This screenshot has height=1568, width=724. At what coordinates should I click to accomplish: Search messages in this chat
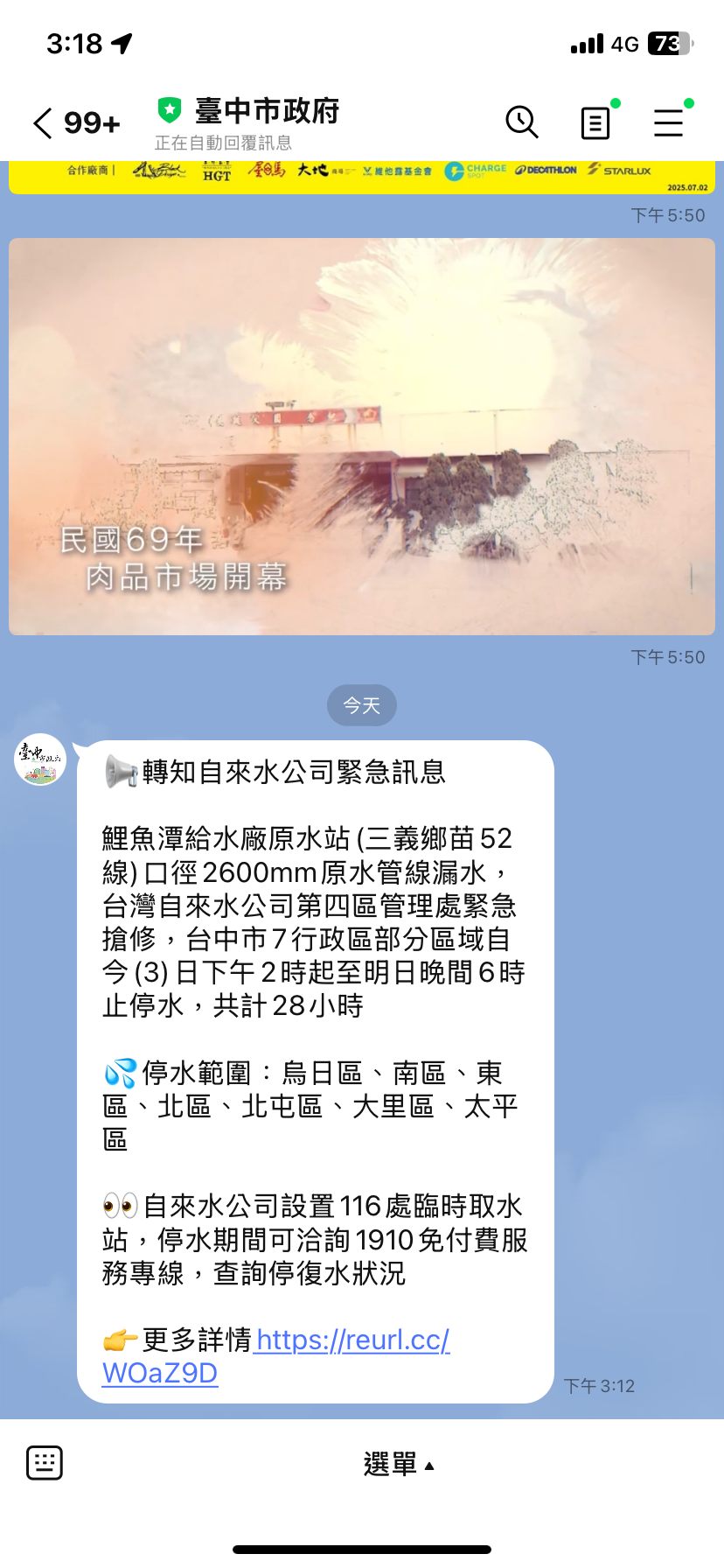pyautogui.click(x=522, y=122)
